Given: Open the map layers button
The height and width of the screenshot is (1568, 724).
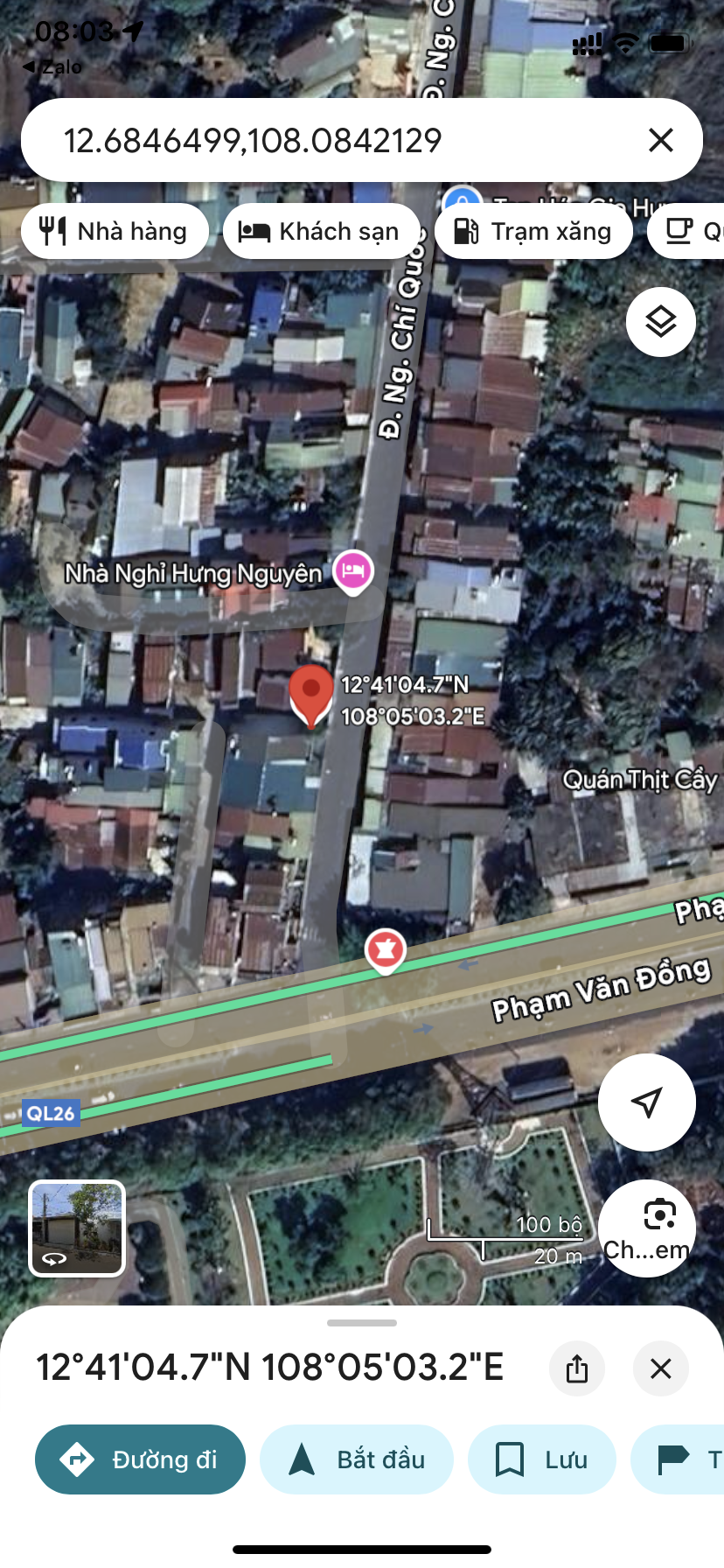Looking at the screenshot, I should tap(660, 322).
